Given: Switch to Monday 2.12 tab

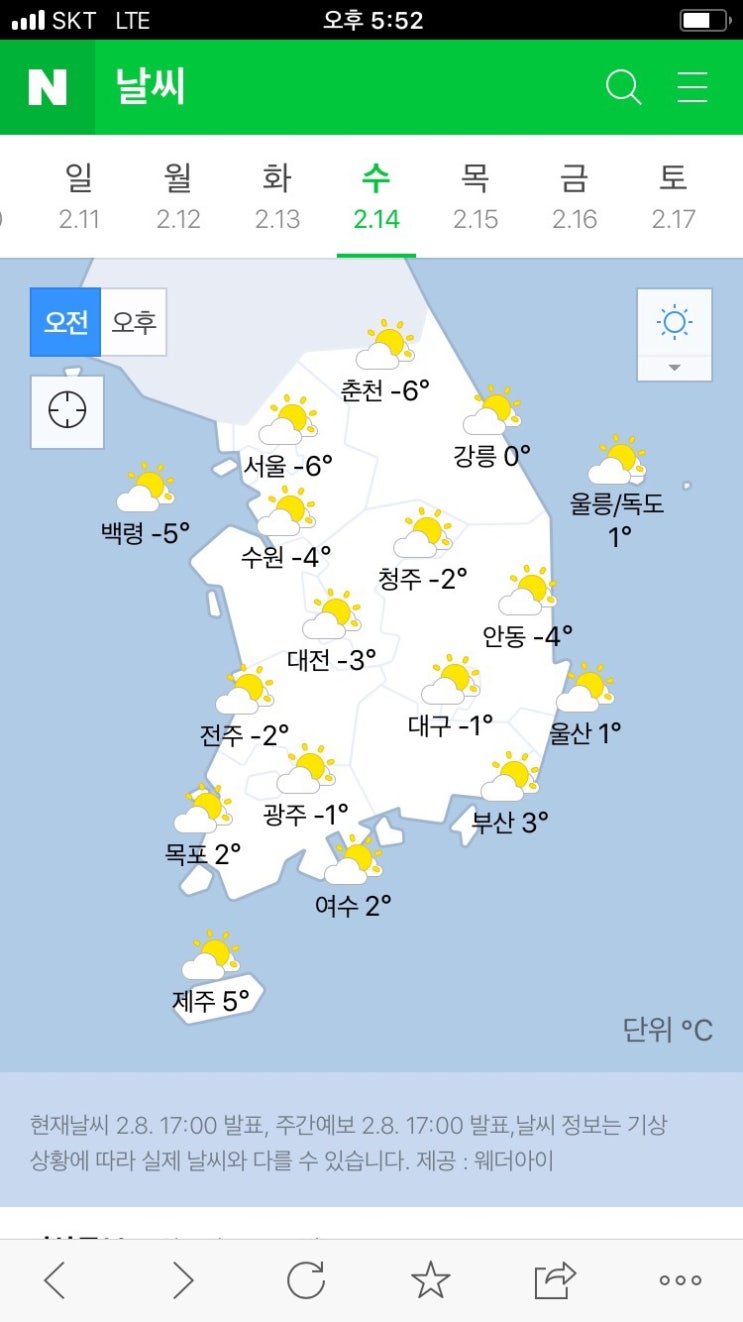Looking at the screenshot, I should click(x=178, y=197).
